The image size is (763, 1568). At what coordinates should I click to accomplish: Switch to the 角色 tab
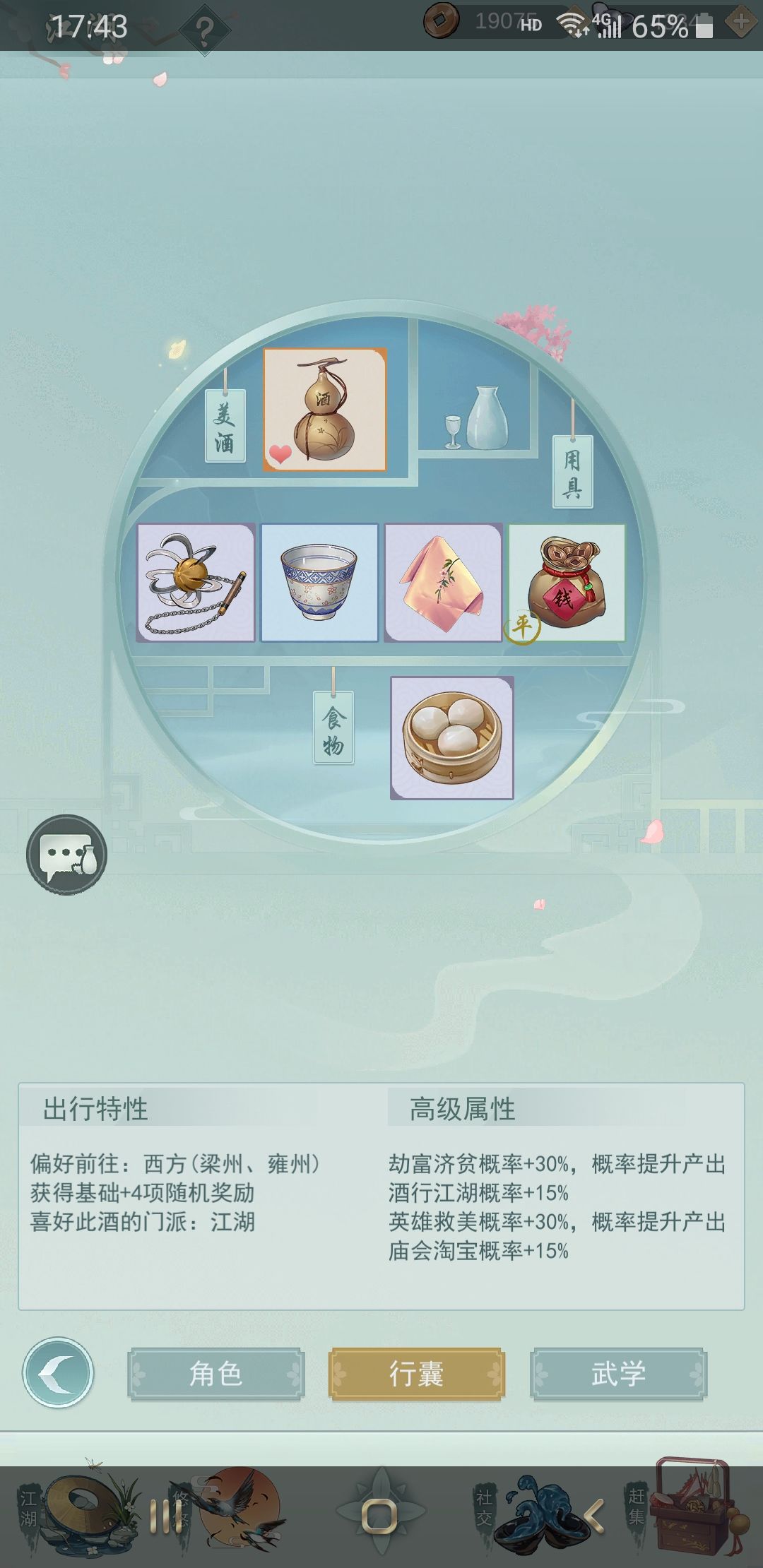pos(216,1374)
